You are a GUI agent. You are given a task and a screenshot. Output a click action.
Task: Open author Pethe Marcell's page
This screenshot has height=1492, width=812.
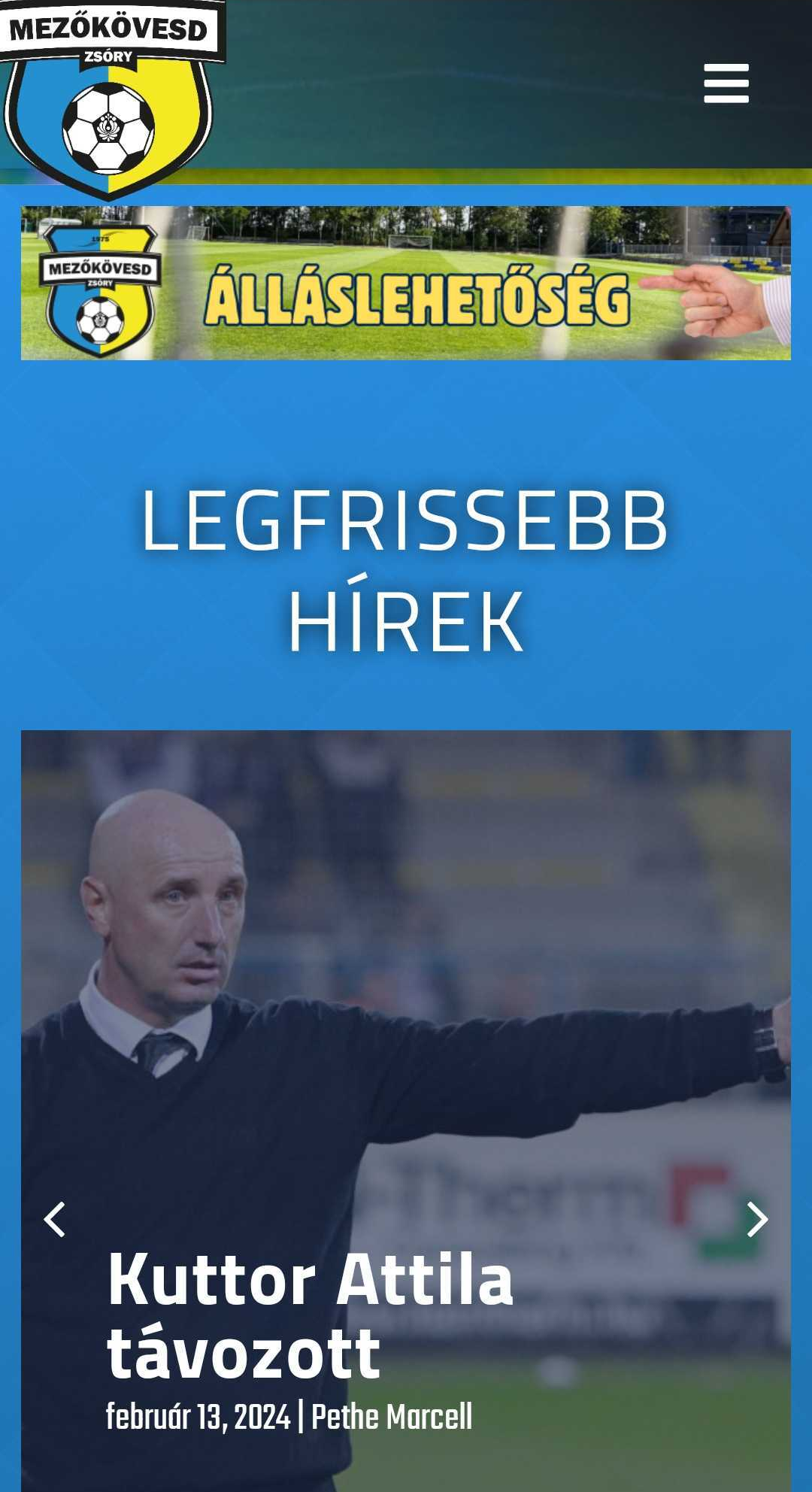(392, 1417)
